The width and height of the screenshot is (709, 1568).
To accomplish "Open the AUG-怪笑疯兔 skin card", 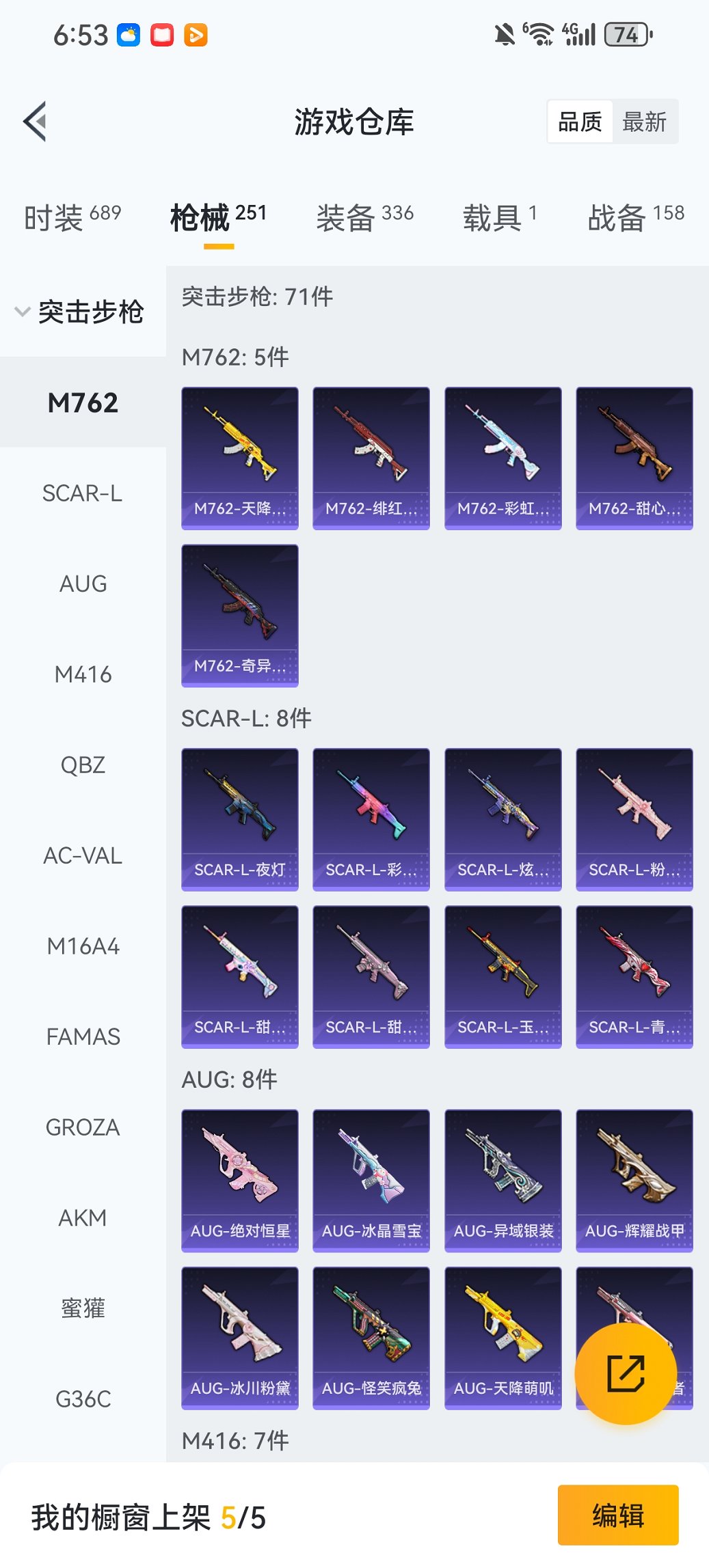I will click(371, 1338).
